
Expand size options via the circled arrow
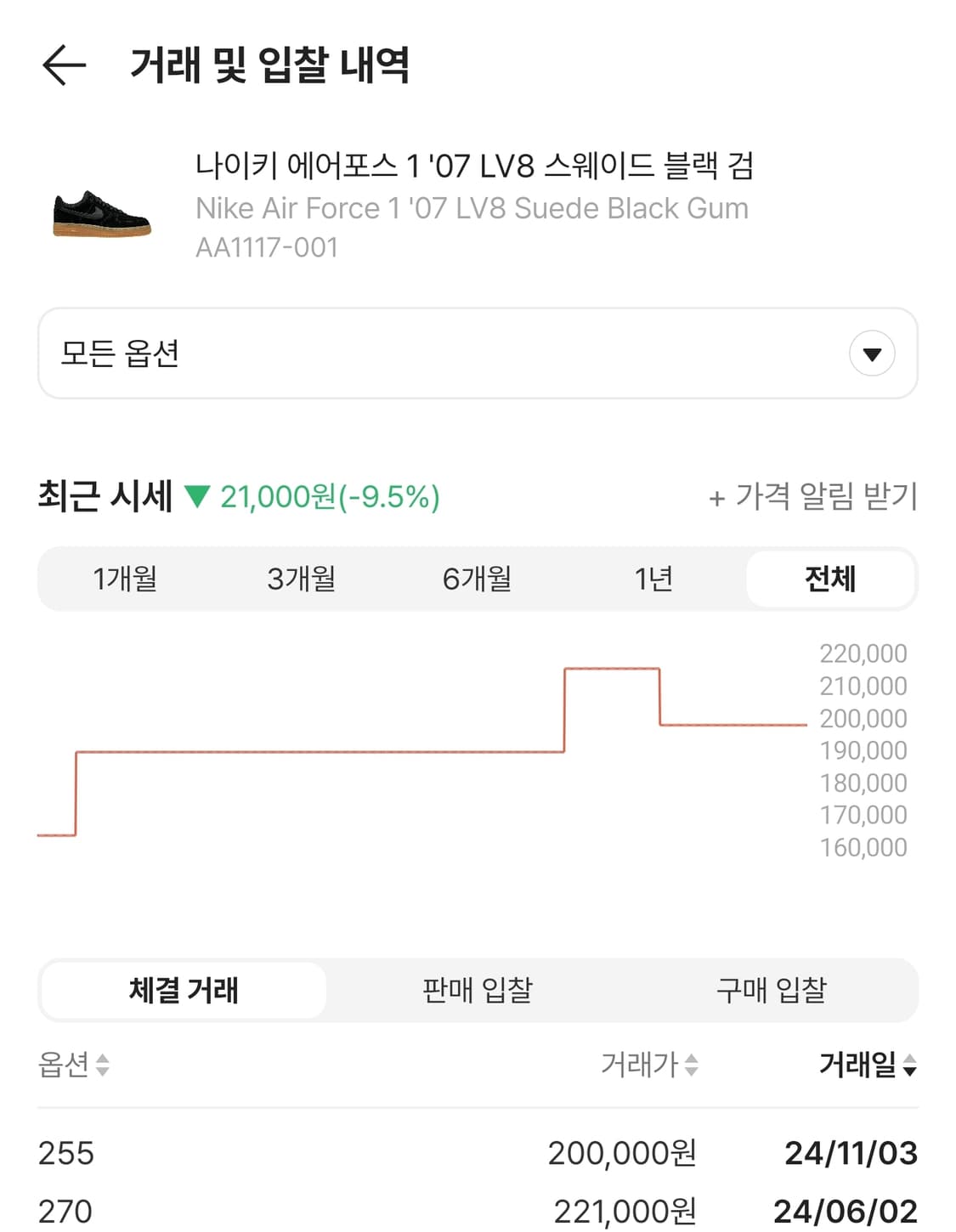tap(870, 353)
